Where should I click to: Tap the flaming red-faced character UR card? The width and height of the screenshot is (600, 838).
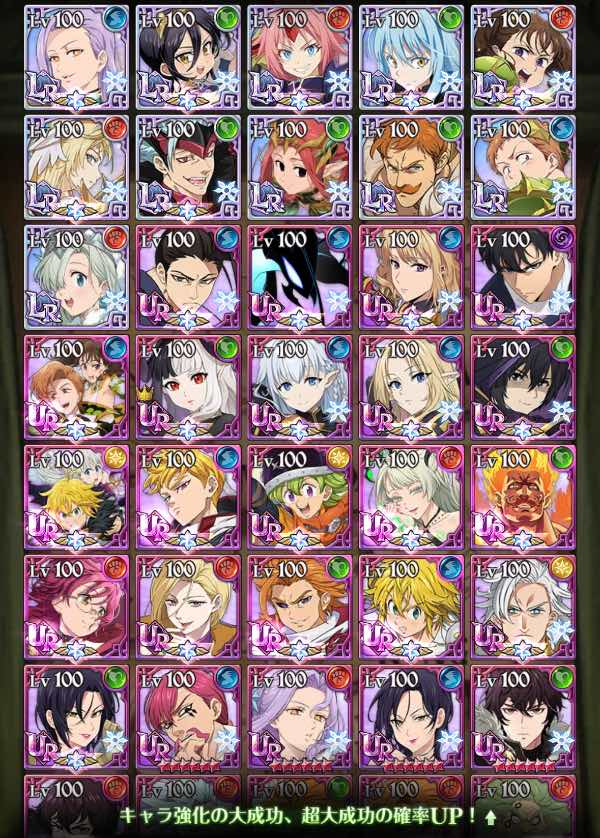click(522, 496)
